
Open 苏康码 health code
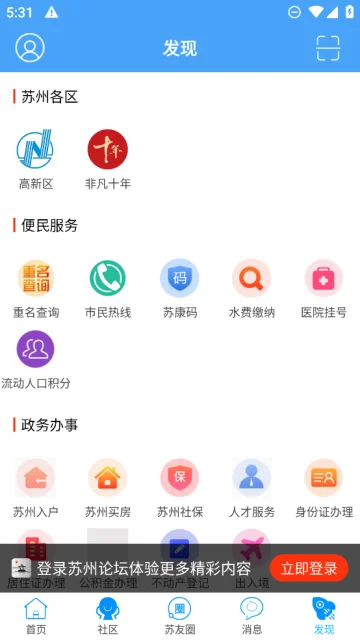point(180,289)
